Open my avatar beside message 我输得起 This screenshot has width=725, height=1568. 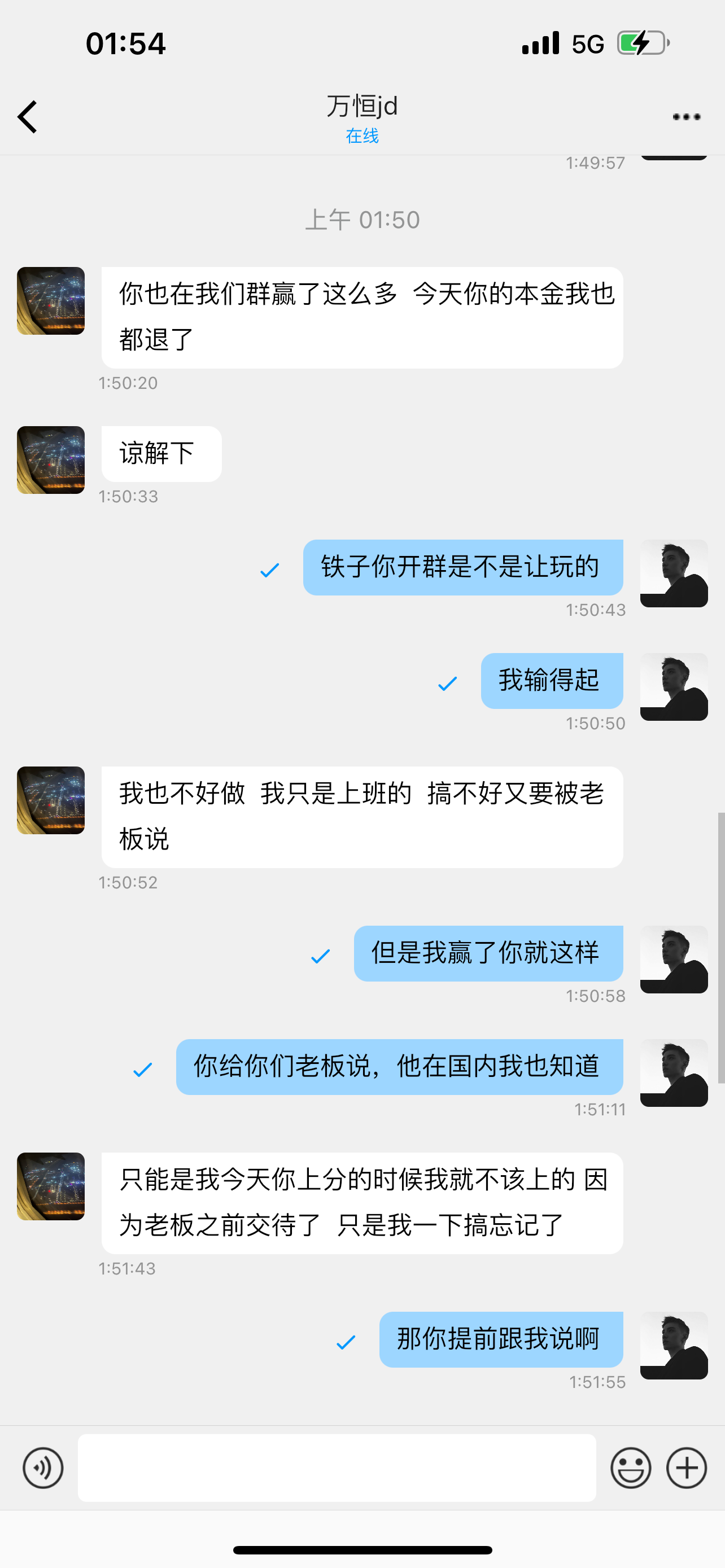click(x=674, y=686)
